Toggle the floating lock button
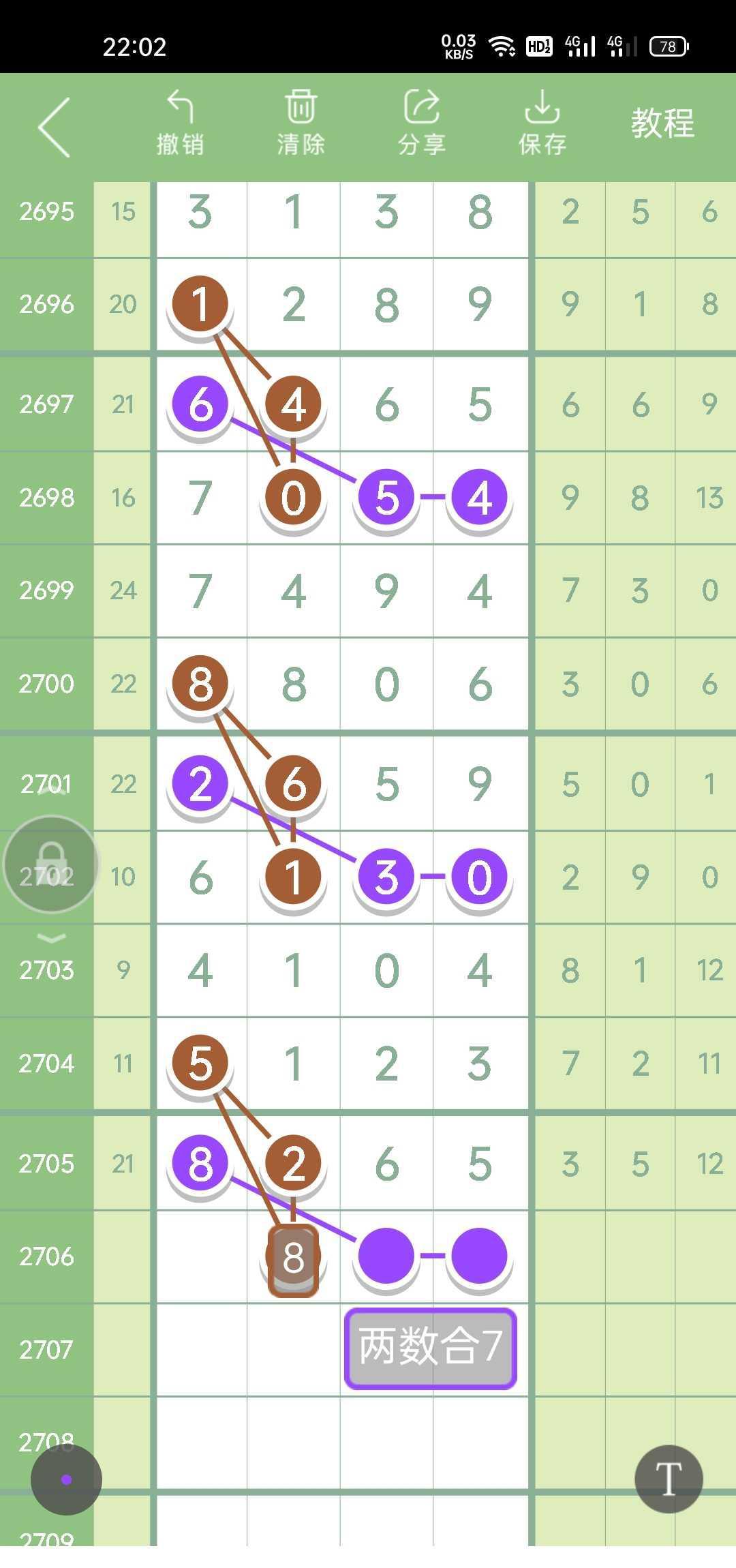 (51, 863)
